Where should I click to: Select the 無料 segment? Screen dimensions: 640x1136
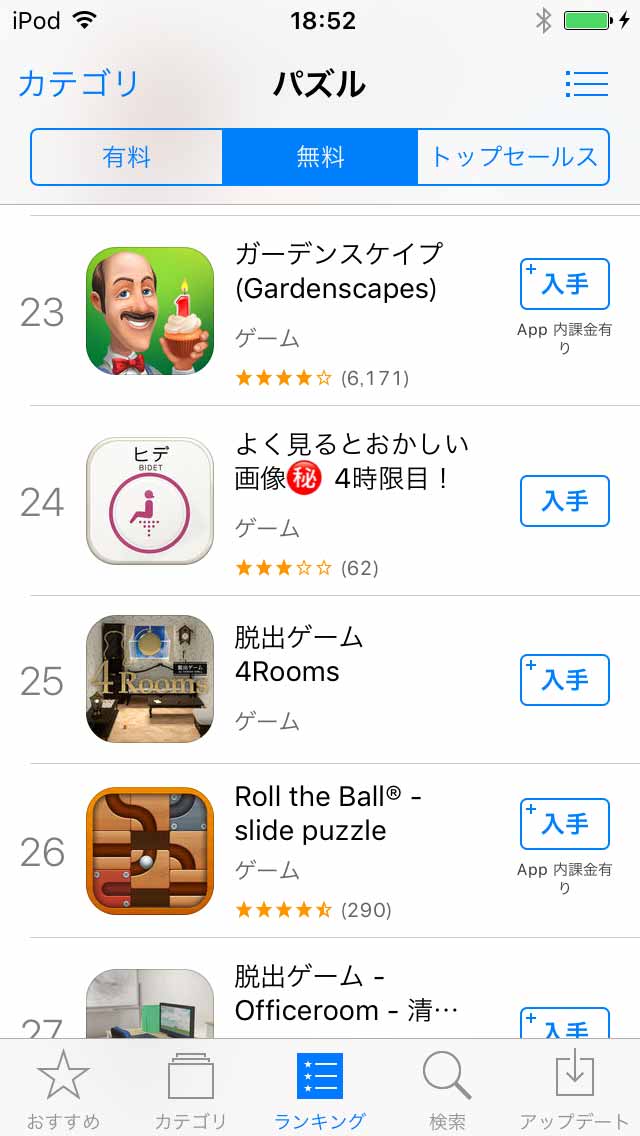coord(320,157)
